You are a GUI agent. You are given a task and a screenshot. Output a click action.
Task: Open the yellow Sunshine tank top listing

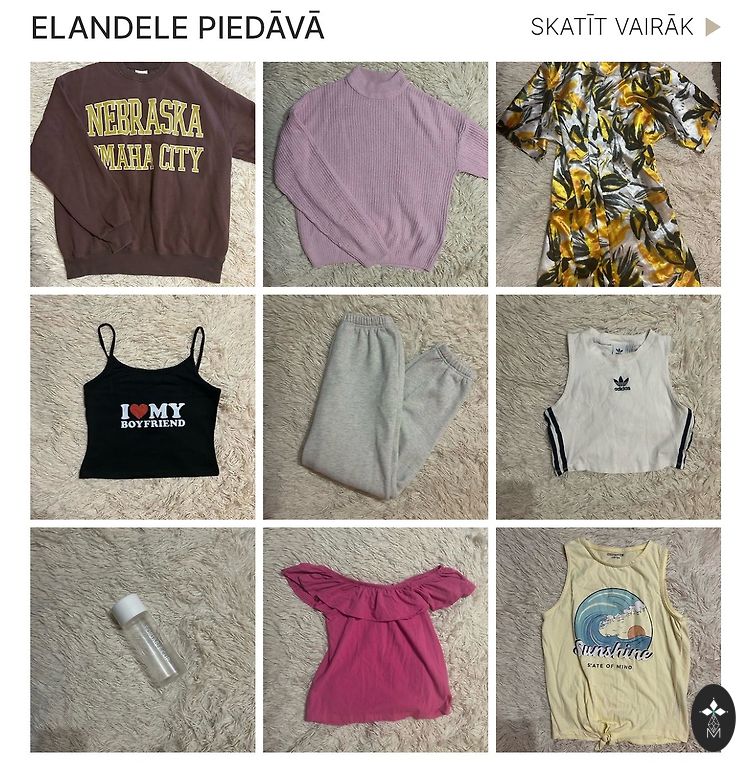tap(600, 640)
